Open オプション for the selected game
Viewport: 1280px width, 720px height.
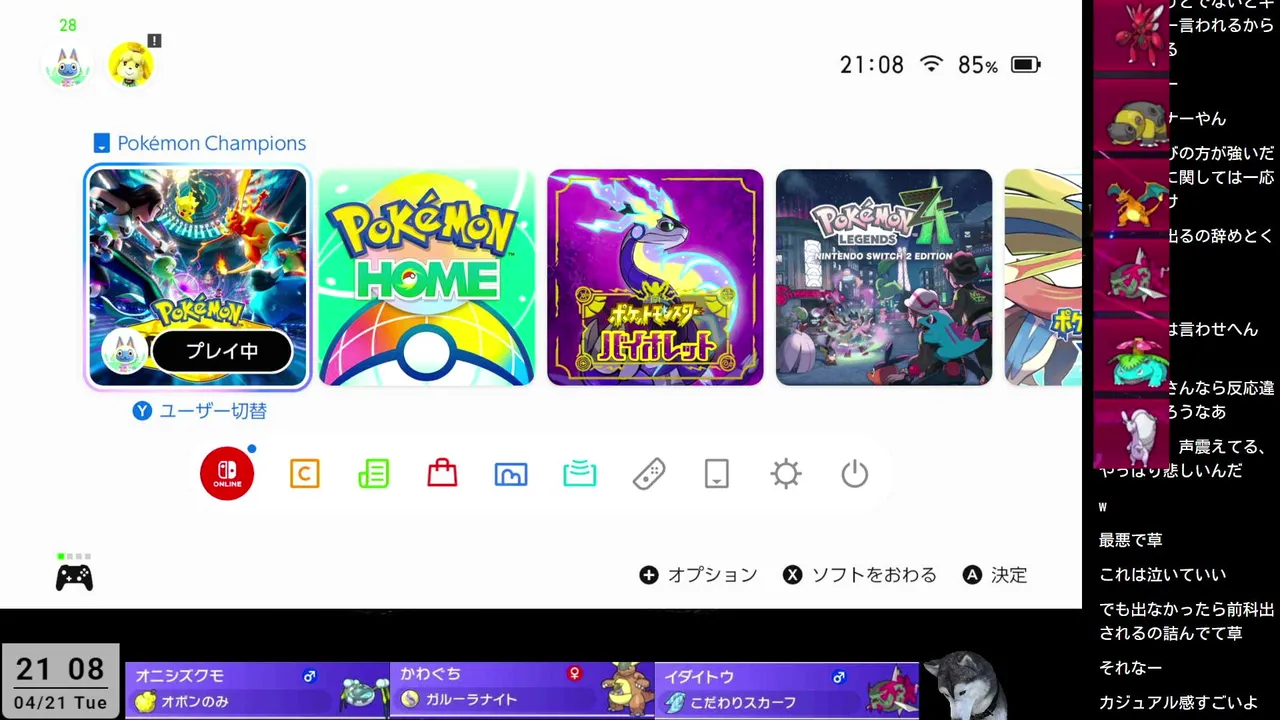(x=699, y=575)
